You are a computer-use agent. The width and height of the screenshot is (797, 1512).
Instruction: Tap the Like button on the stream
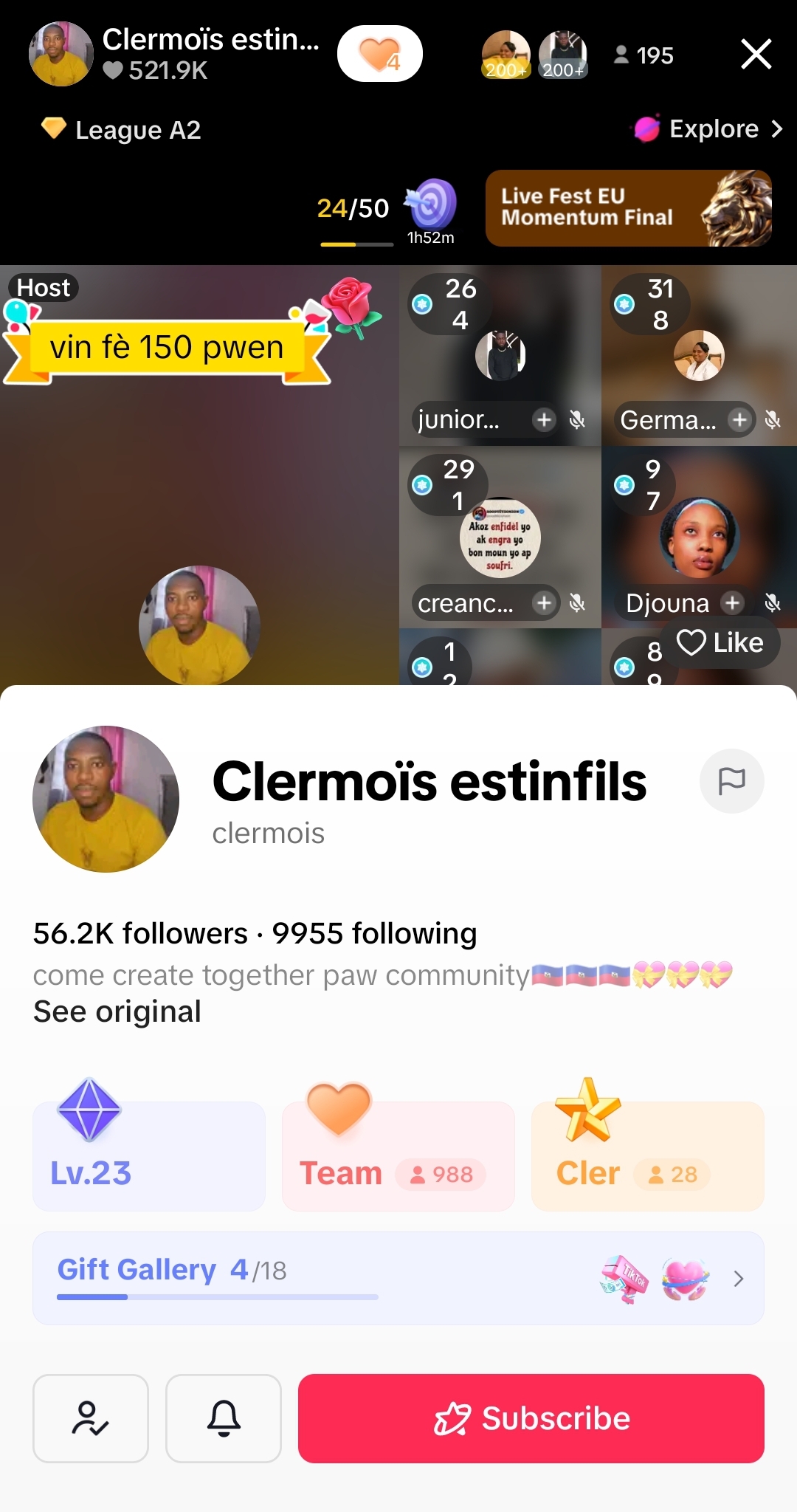tap(720, 643)
